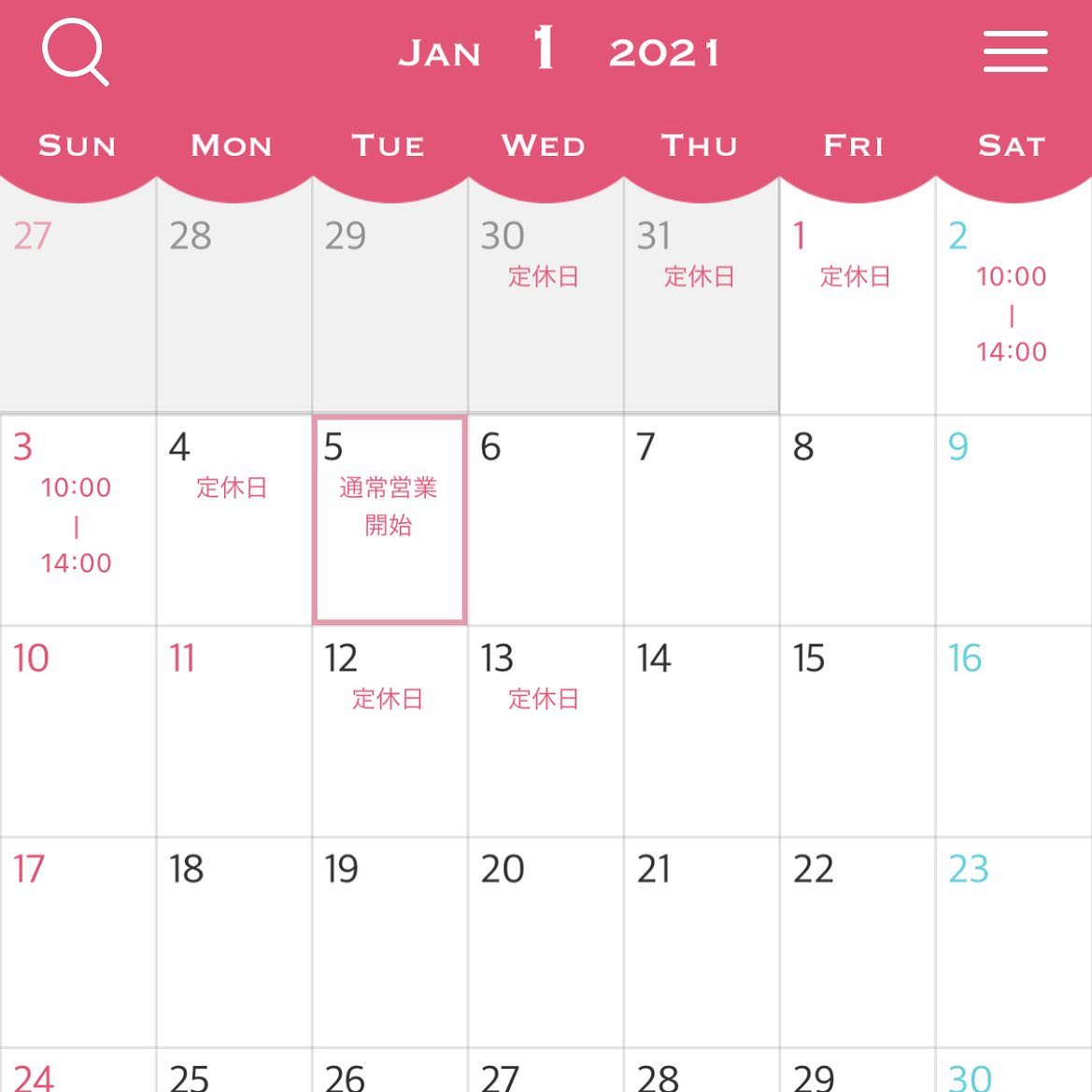Screen dimensions: 1092x1092
Task: Select Tuesday January 12
Action: point(389,731)
